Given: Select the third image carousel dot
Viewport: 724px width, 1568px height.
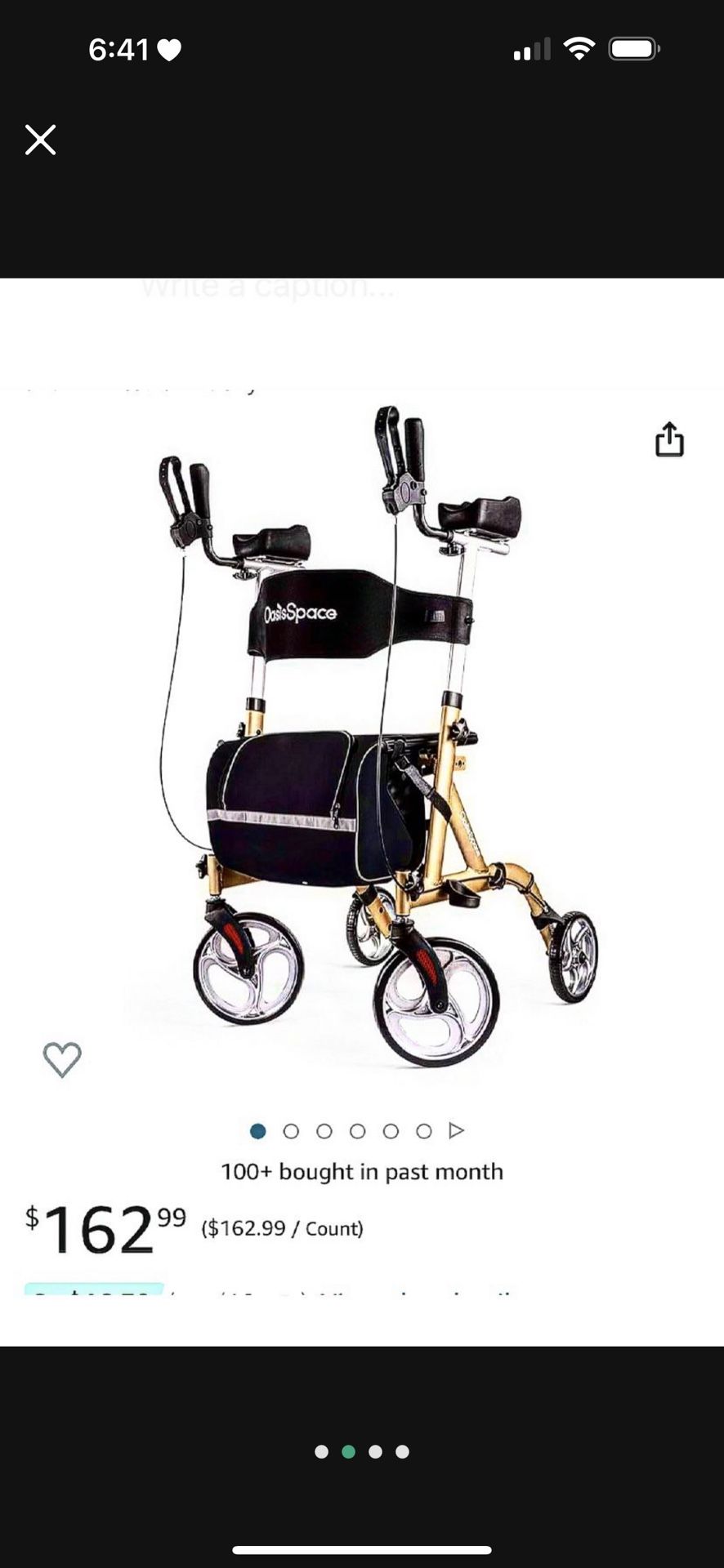Looking at the screenshot, I should (324, 1130).
